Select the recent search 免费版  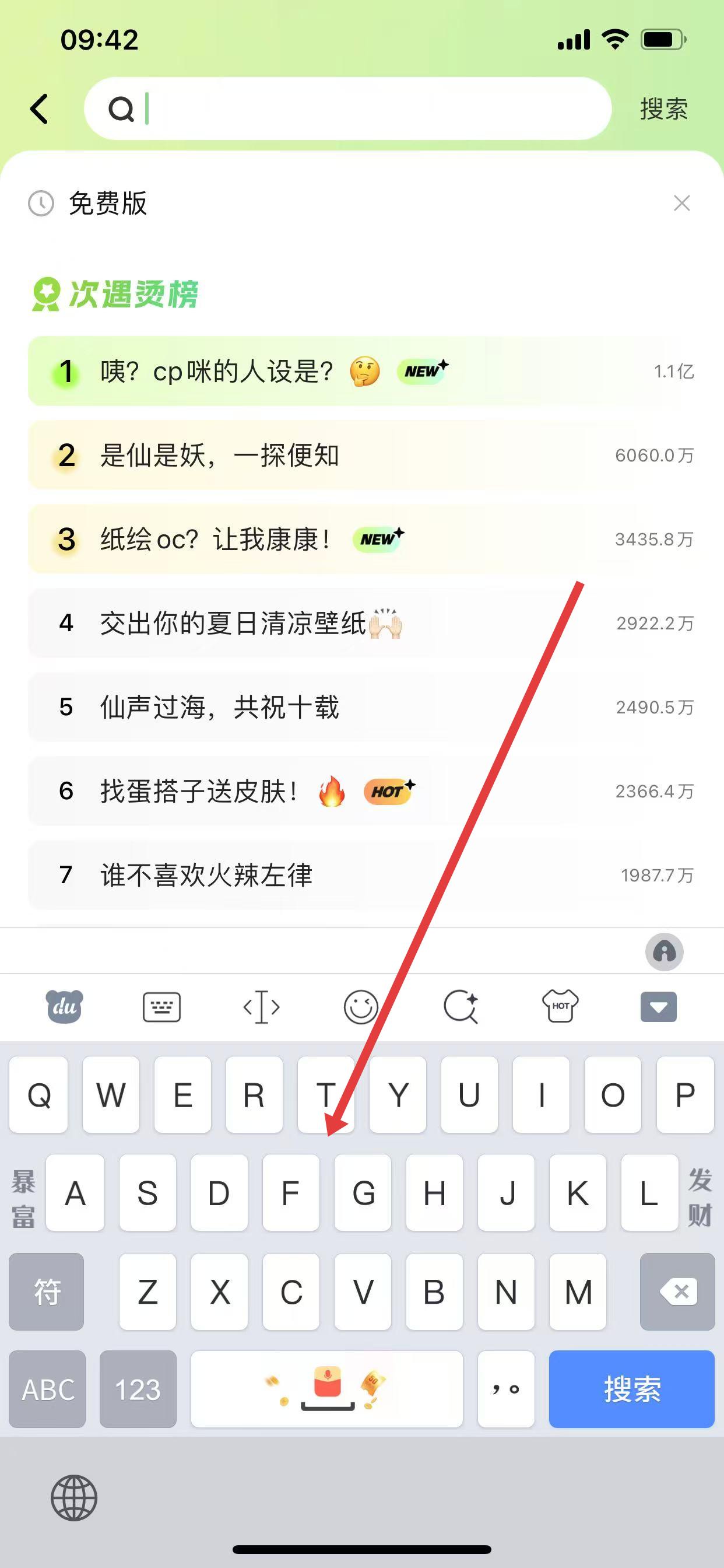[x=108, y=204]
